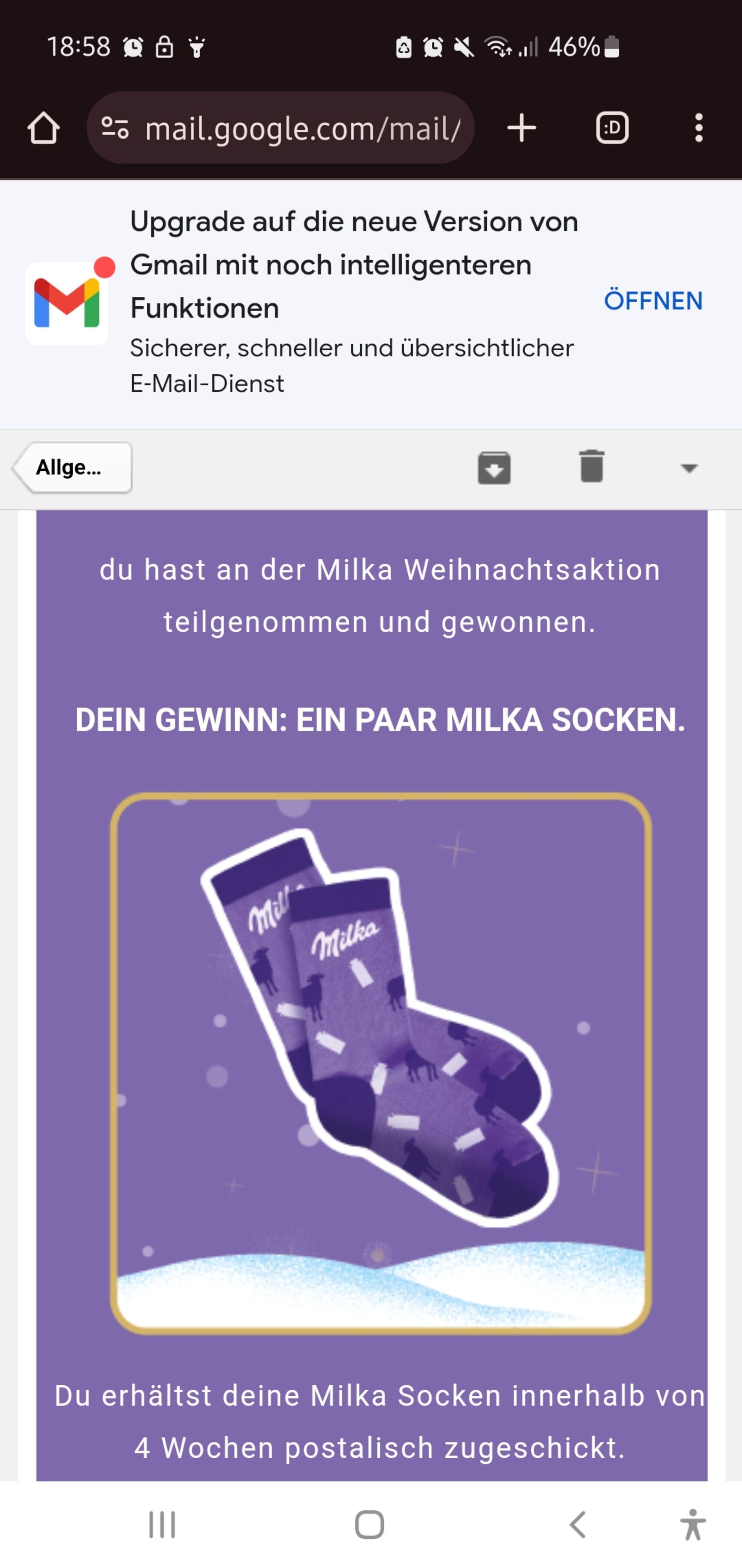Open the tab switcher
Viewport: 742px width, 1568px height.
(612, 128)
